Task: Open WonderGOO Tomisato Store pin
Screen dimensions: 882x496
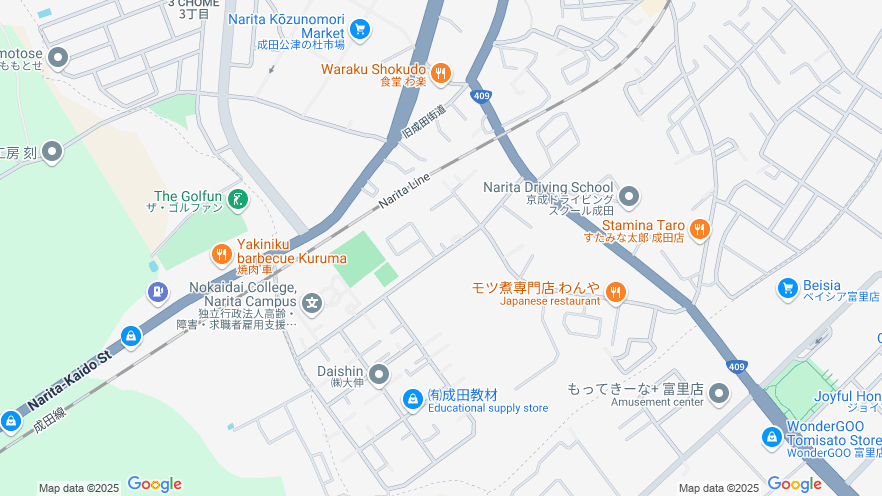Action: pyautogui.click(x=771, y=437)
